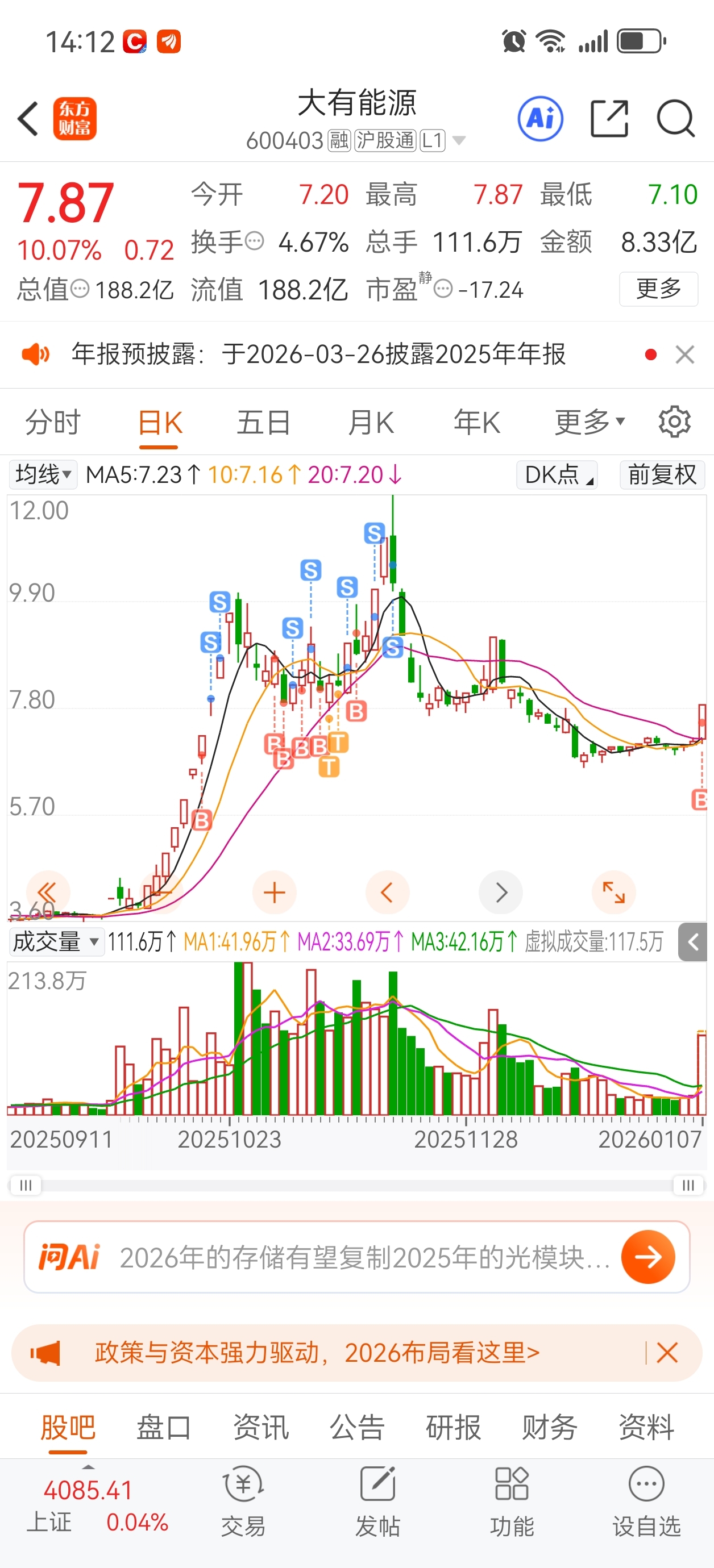Share this stock page
Viewport: 714px width, 1568px height.
[x=609, y=119]
